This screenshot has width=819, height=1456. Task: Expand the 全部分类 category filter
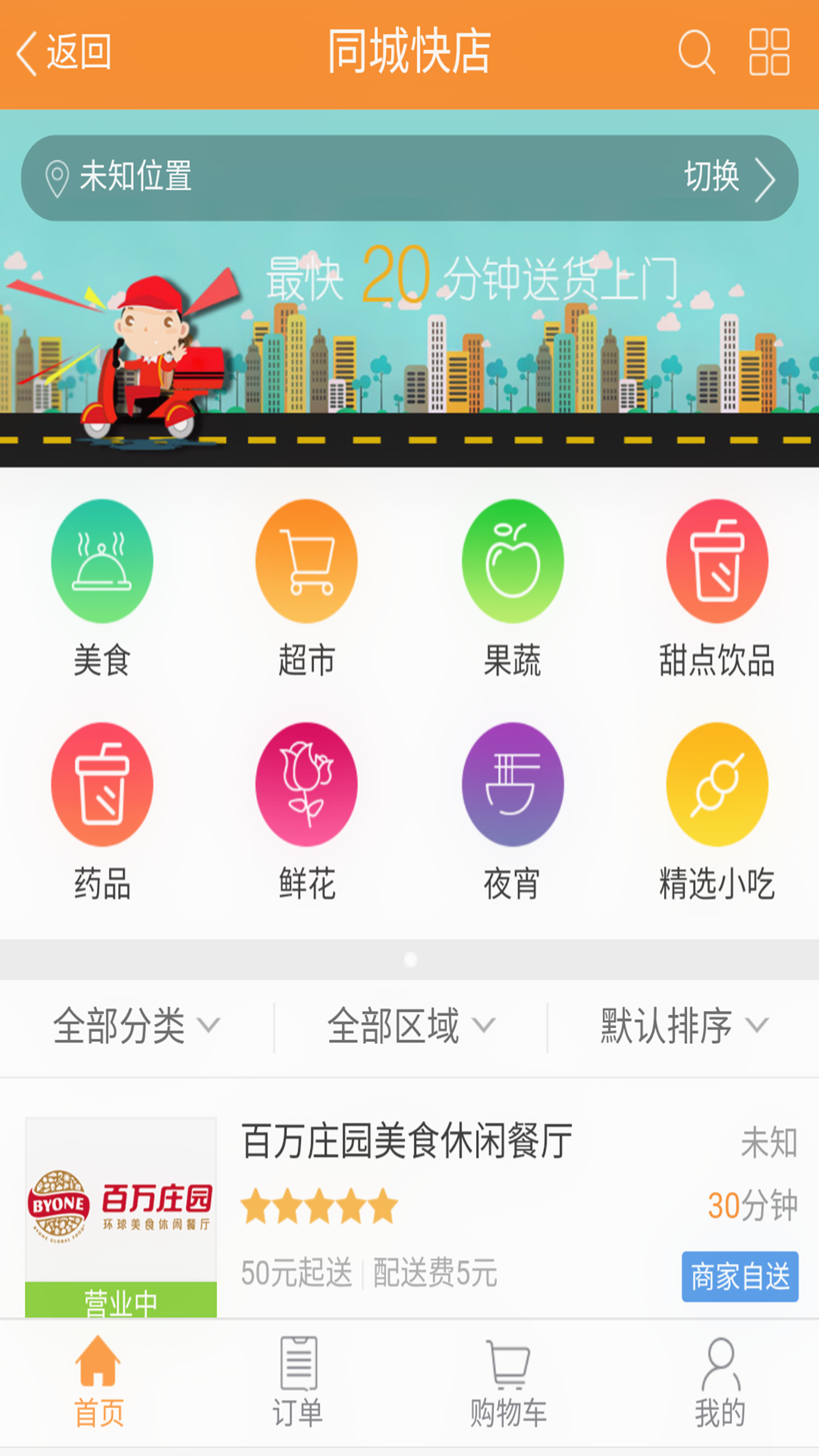click(x=136, y=1026)
